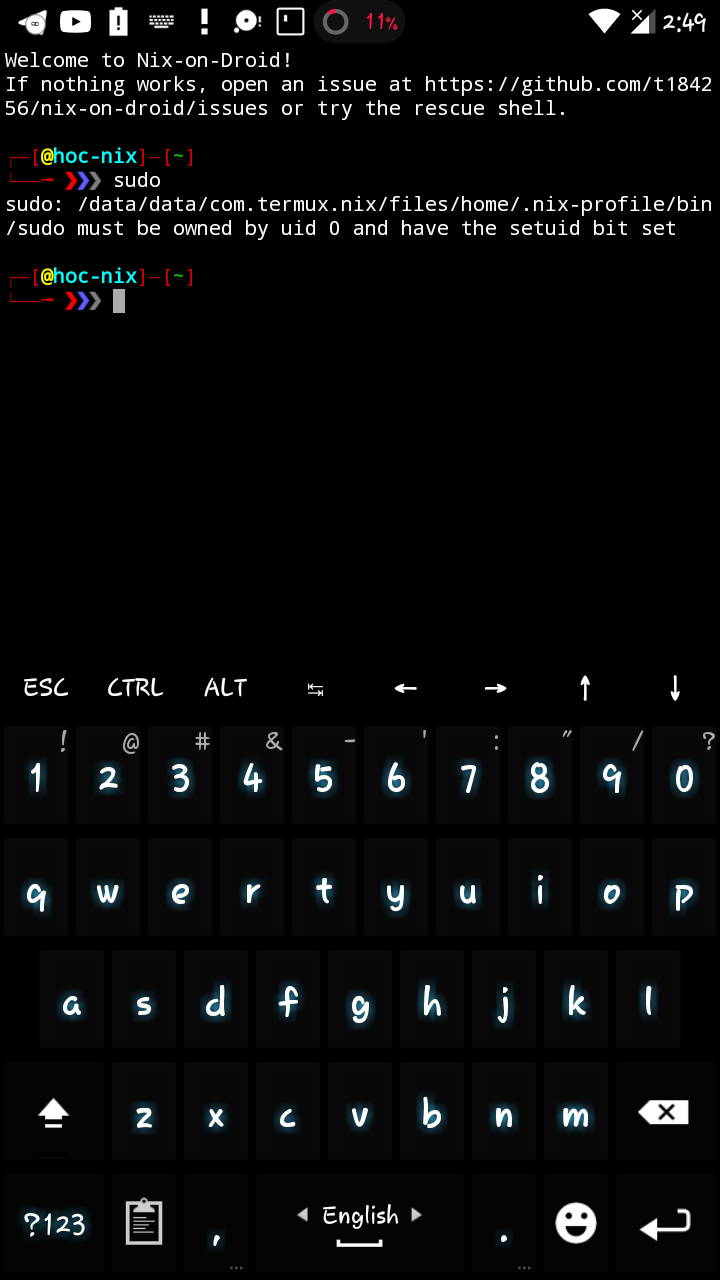Activate the CTRL modifier key

(135, 688)
